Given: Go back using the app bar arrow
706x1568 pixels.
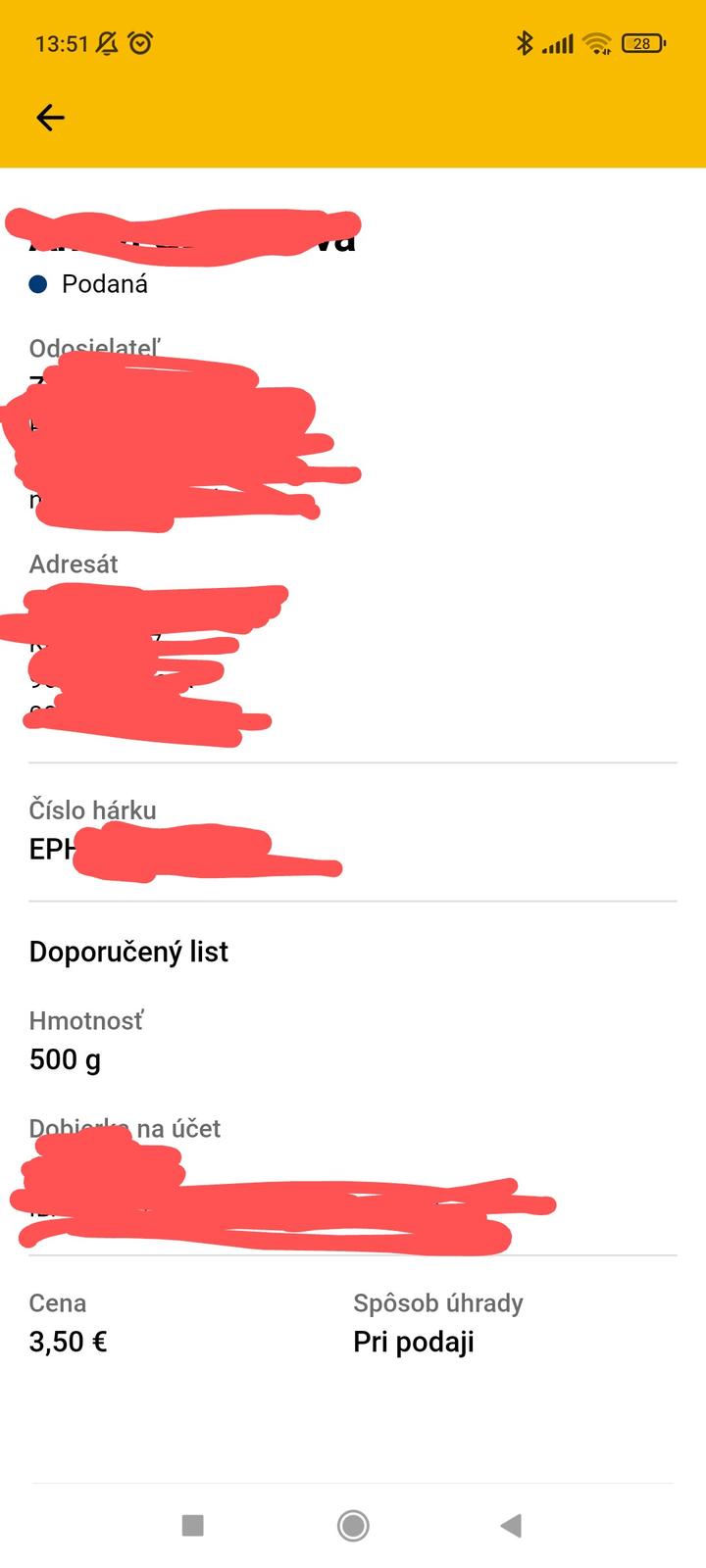Looking at the screenshot, I should 50,118.
